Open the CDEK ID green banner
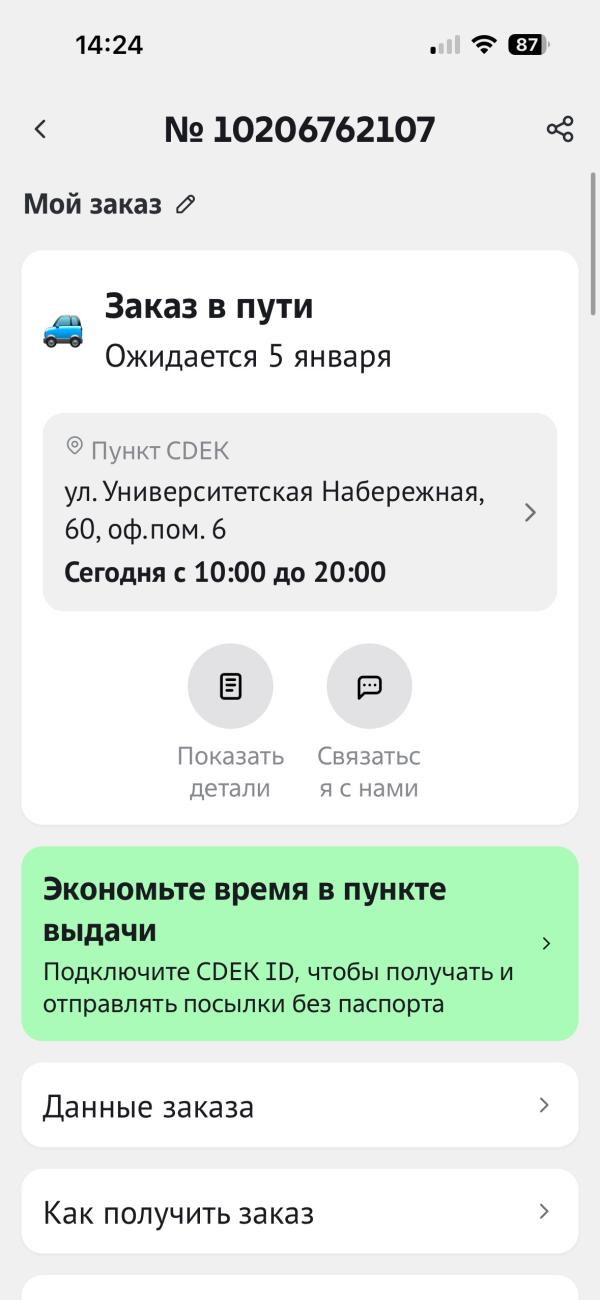600x1300 pixels. point(300,944)
